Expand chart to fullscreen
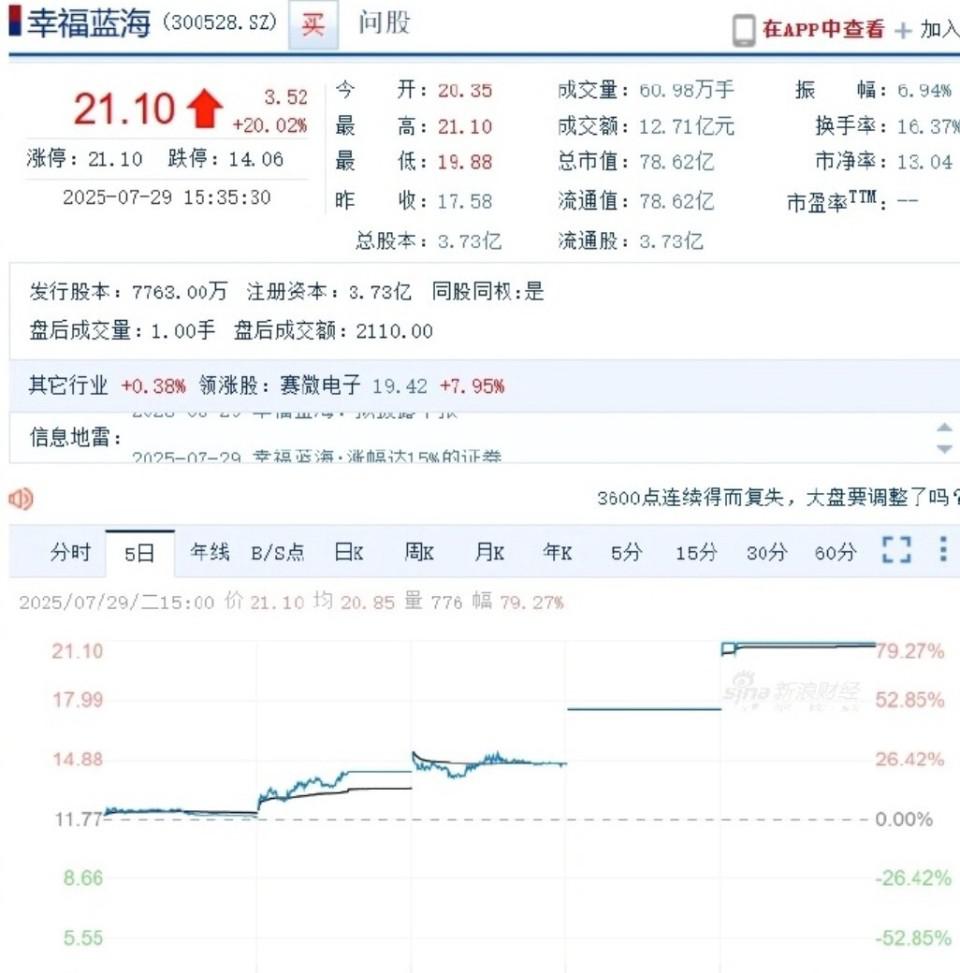Viewport: 960px width, 973px height. coord(896,549)
